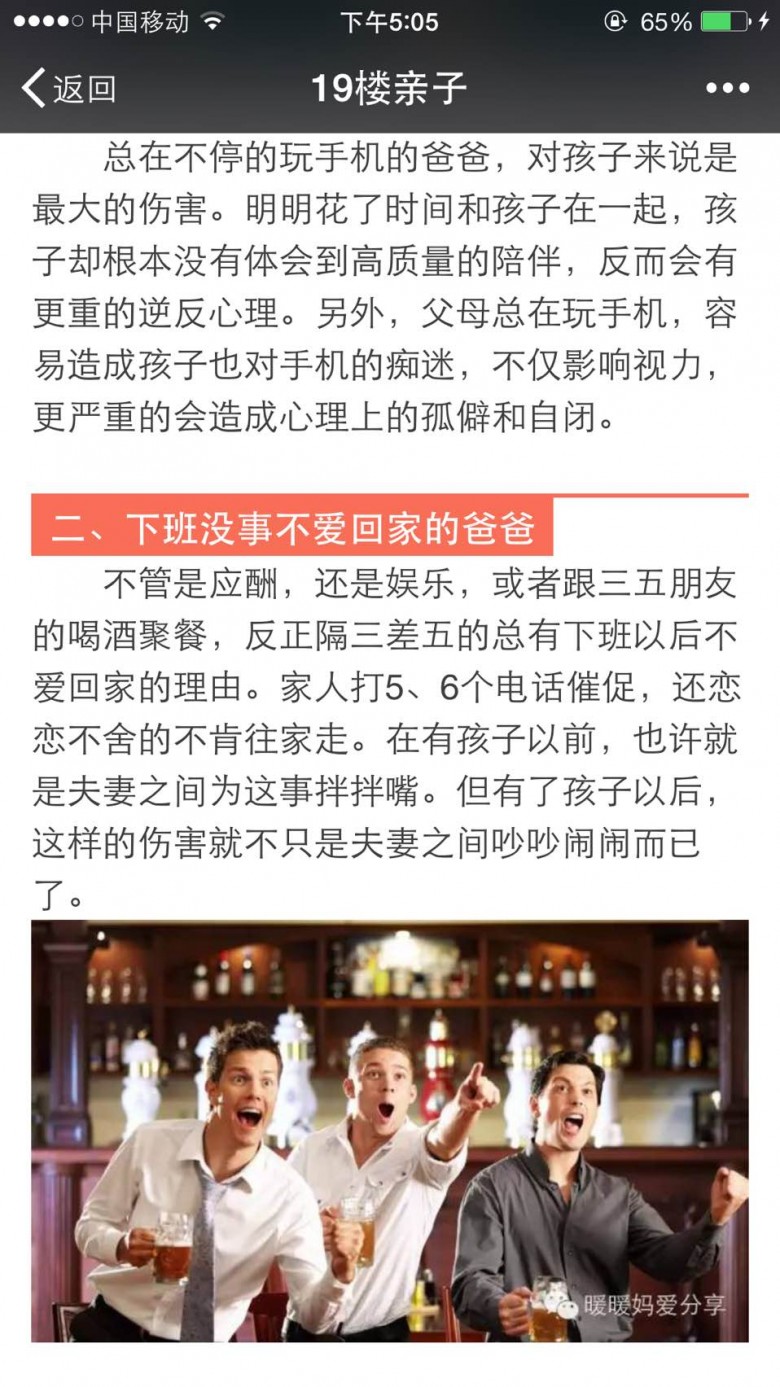Tap the 返回 back button
Screen dimensions: 780x1387
[68, 89]
